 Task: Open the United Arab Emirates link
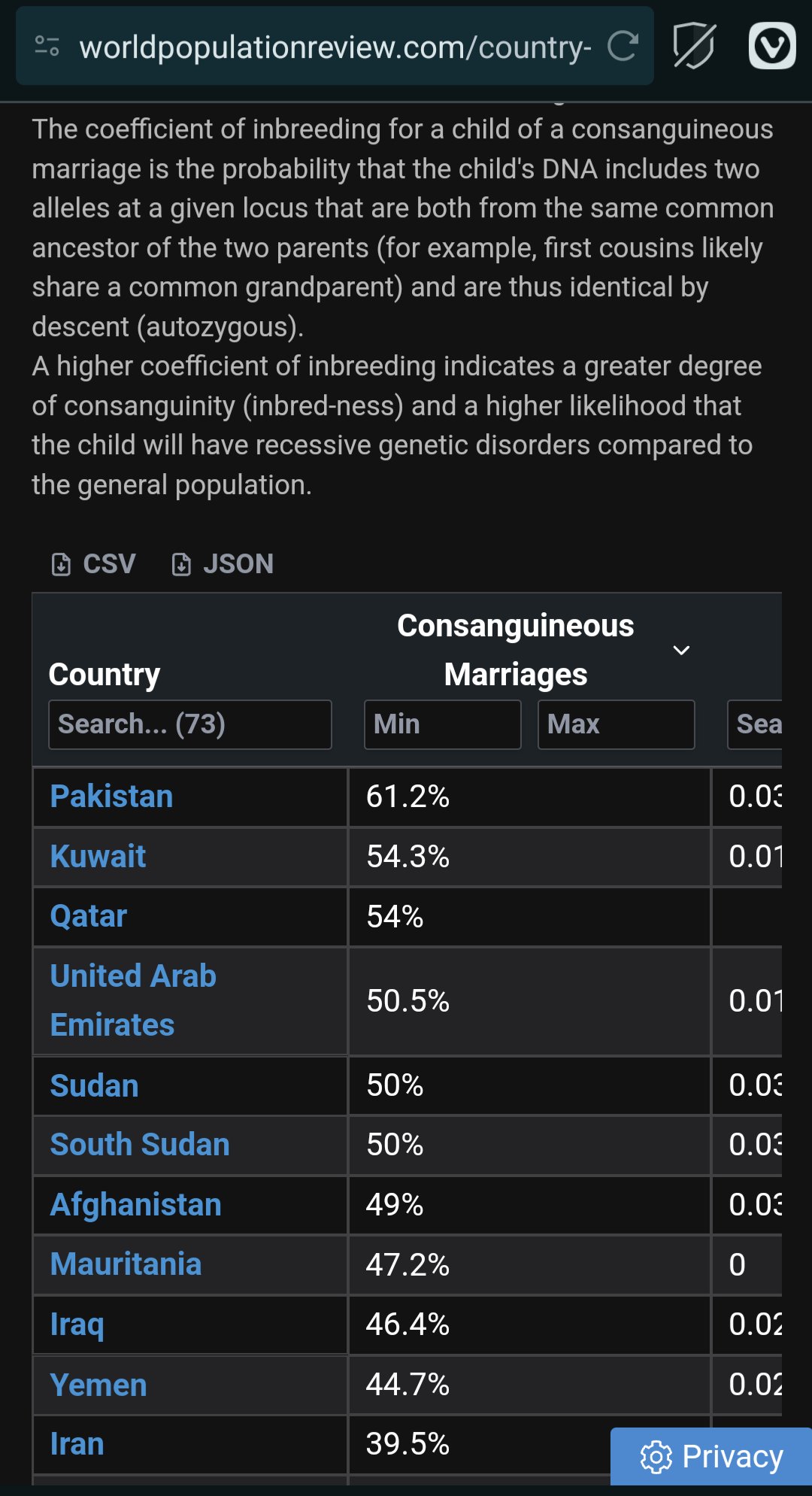pos(133,1000)
